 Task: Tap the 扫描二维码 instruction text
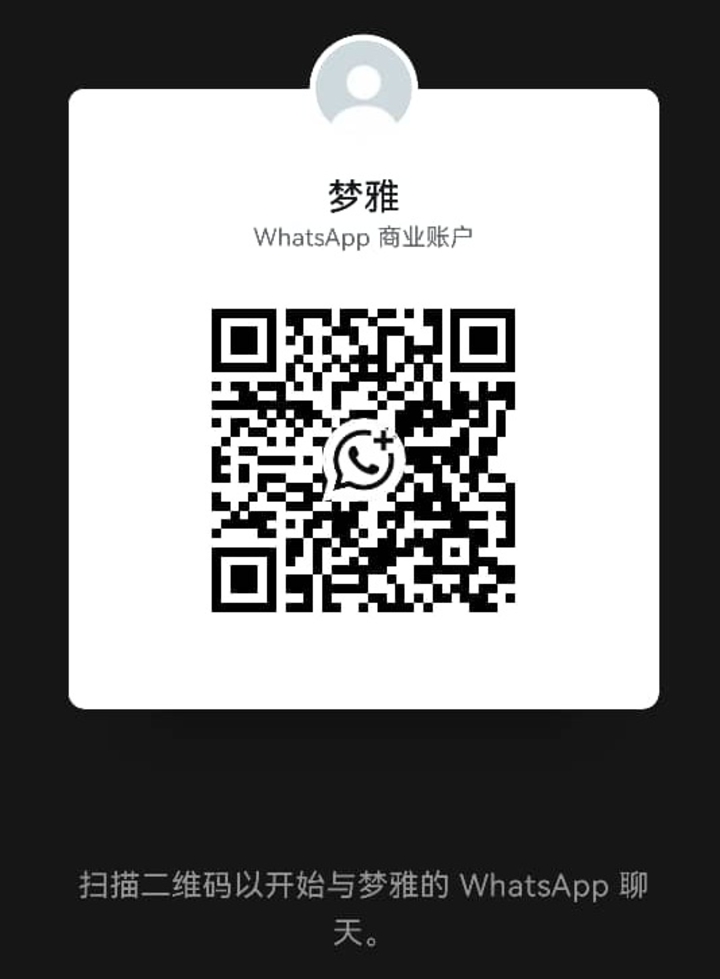point(160,886)
